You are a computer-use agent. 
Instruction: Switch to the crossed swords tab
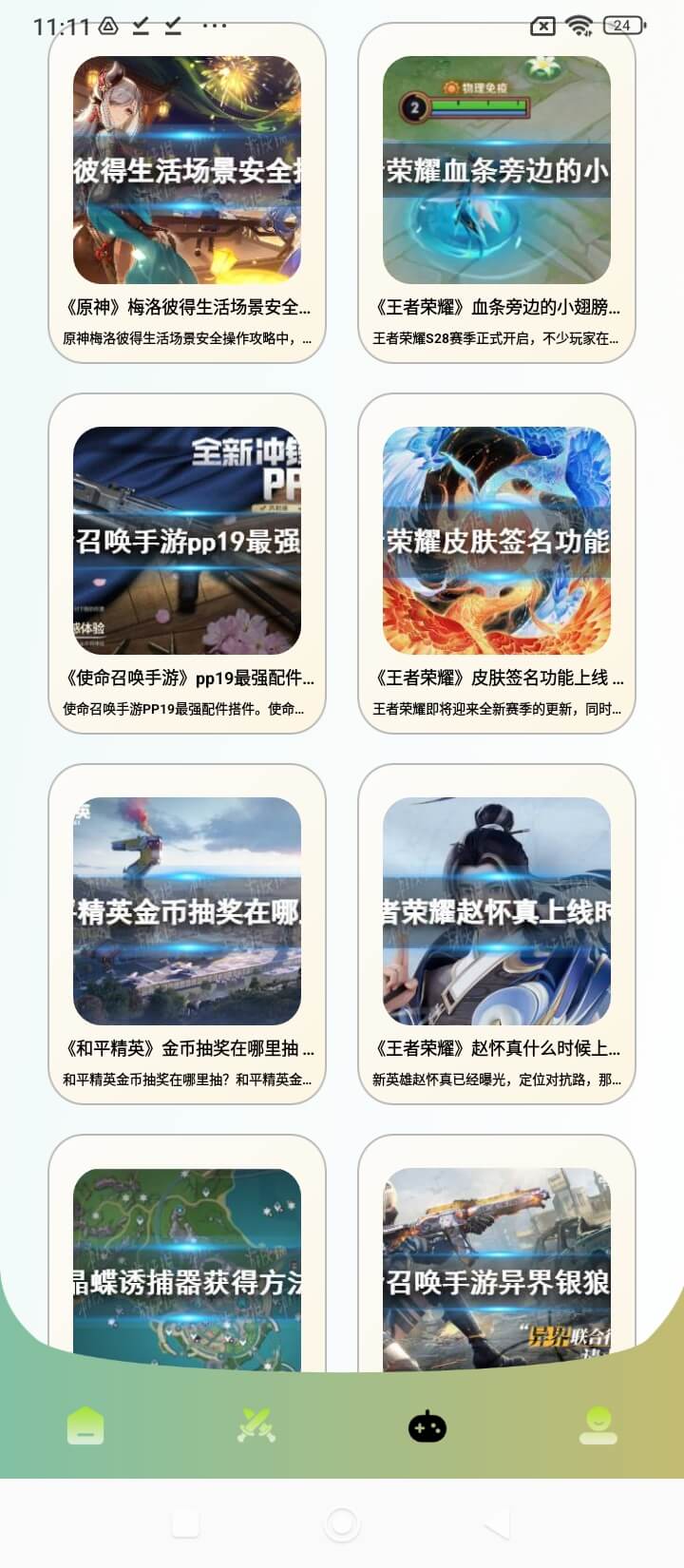coord(256,1426)
